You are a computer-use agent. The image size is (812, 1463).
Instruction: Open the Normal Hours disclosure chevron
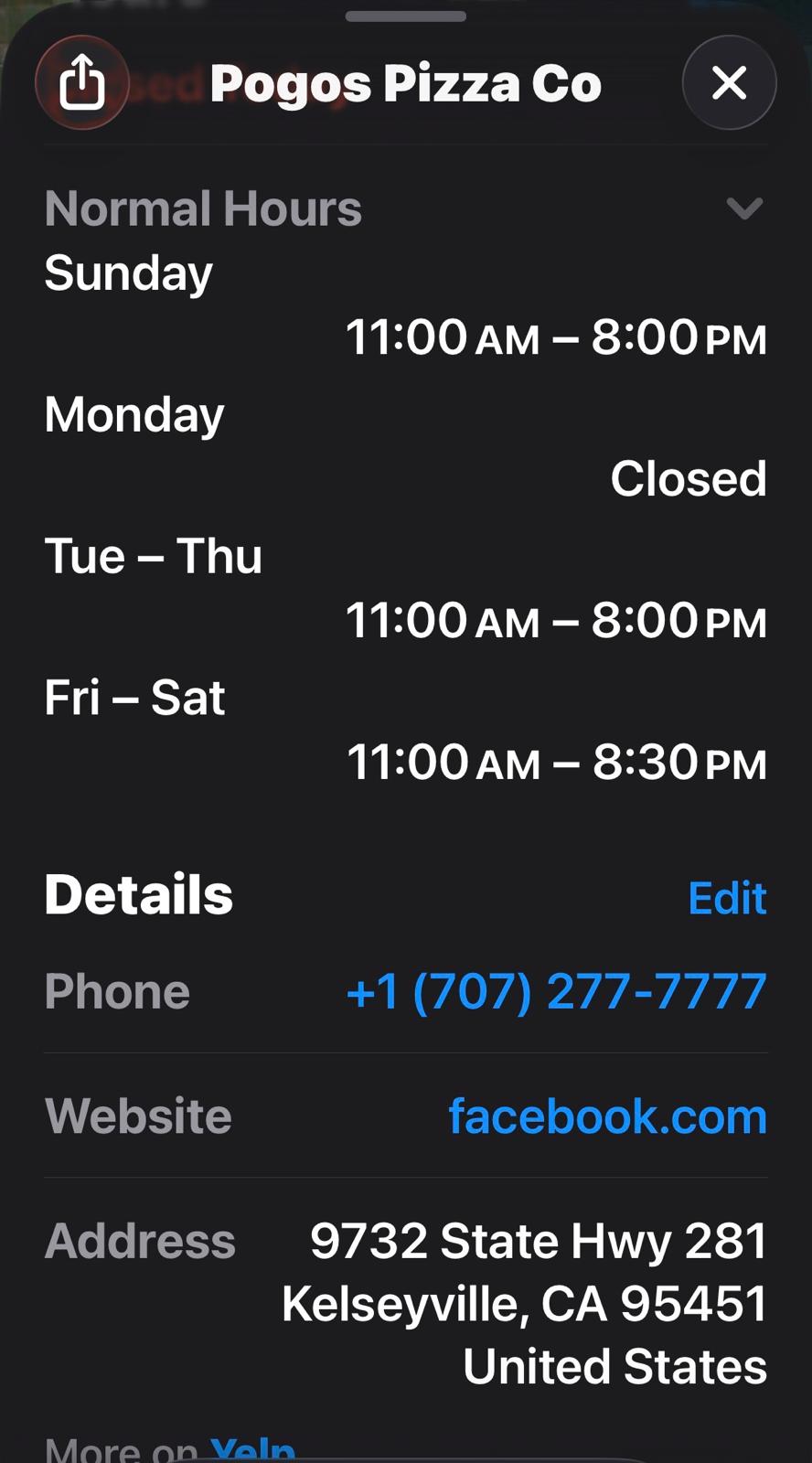coord(746,208)
